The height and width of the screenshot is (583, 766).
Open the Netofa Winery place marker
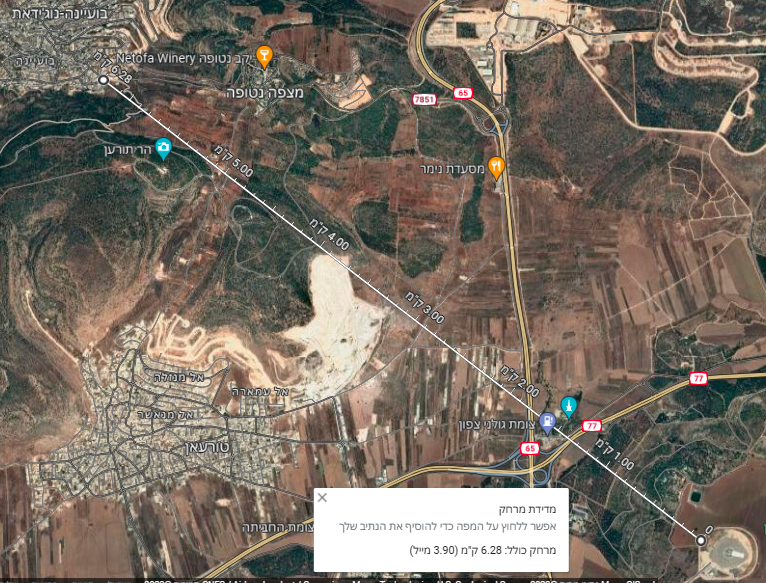[x=265, y=54]
